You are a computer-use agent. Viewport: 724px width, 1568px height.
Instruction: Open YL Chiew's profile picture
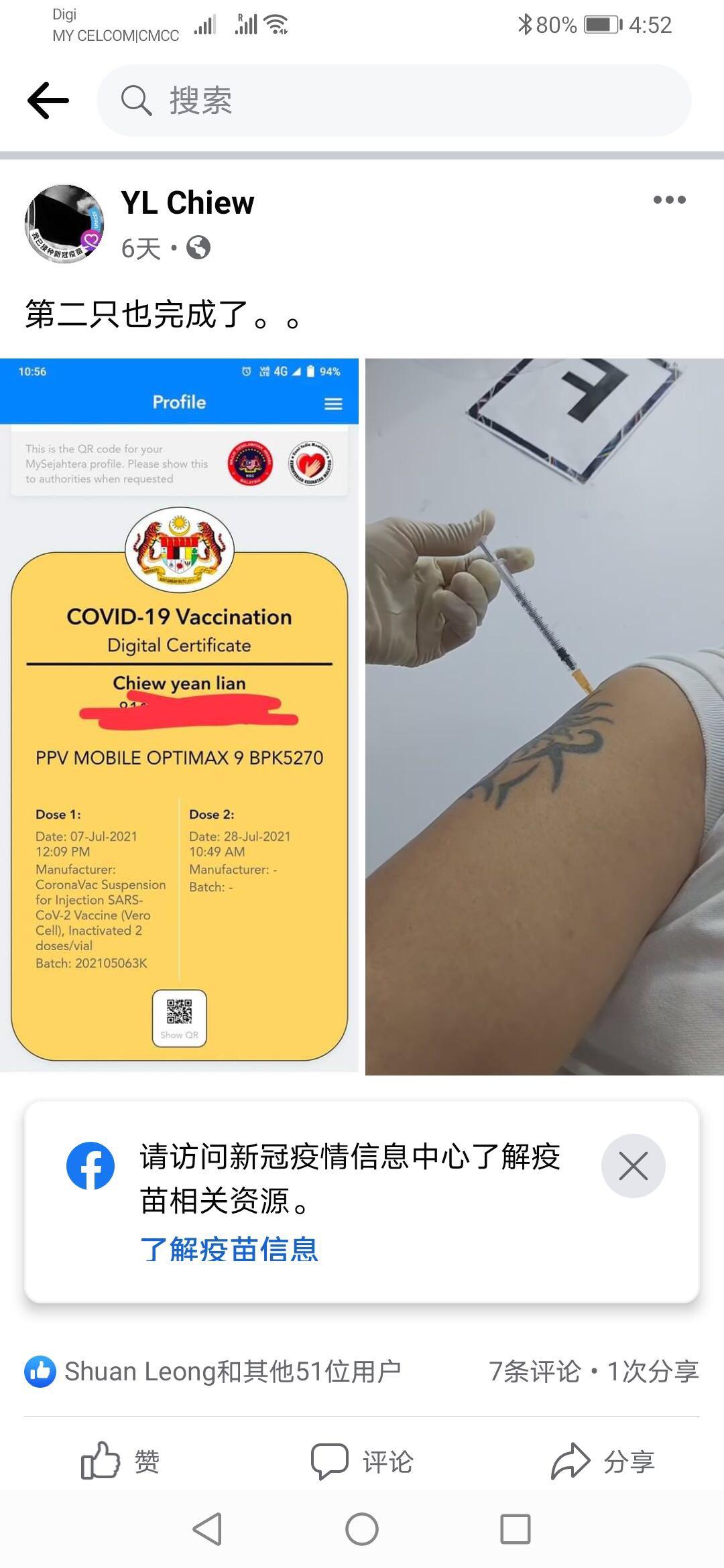(x=64, y=224)
